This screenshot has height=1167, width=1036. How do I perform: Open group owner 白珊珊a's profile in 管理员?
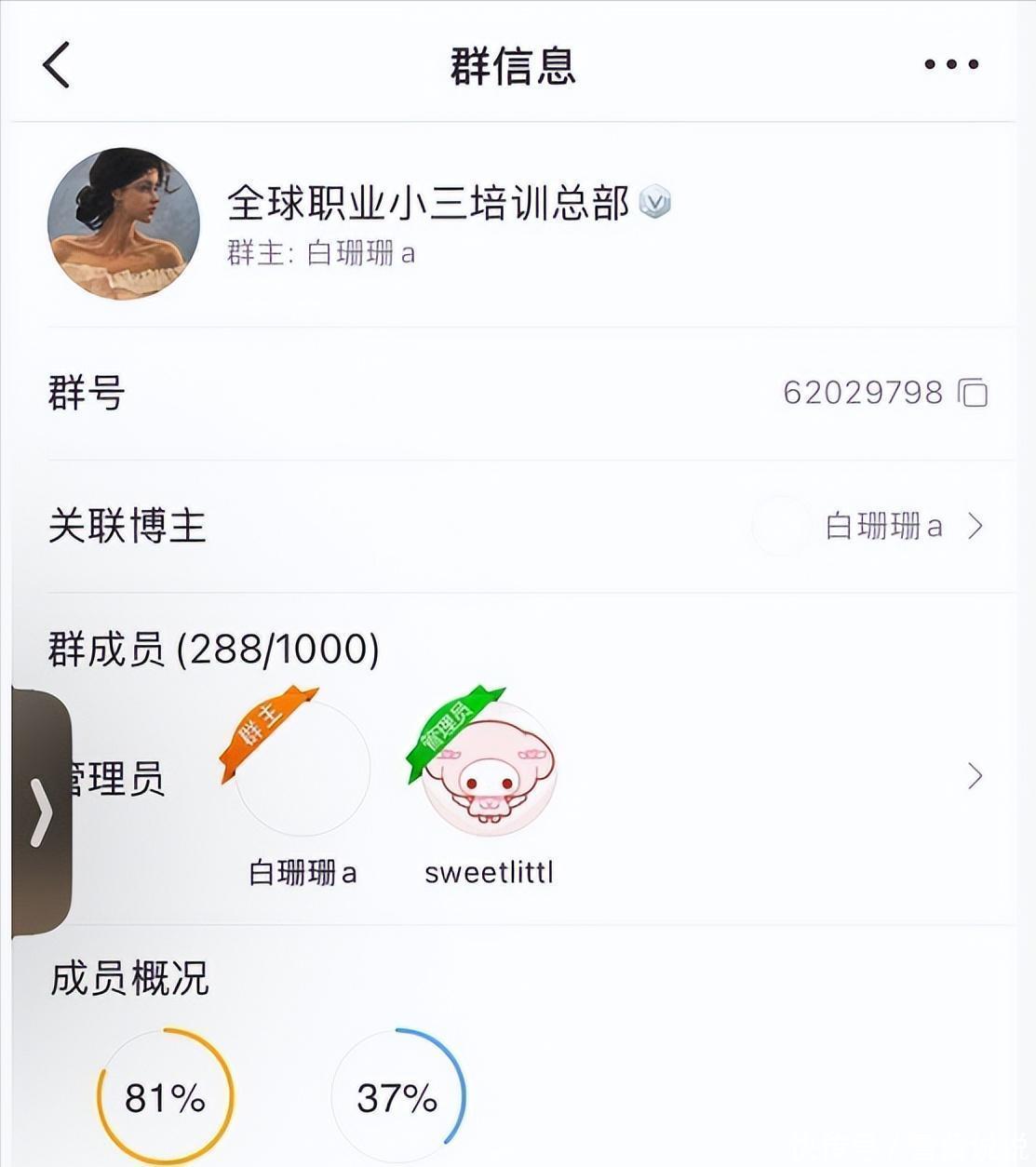(x=303, y=769)
